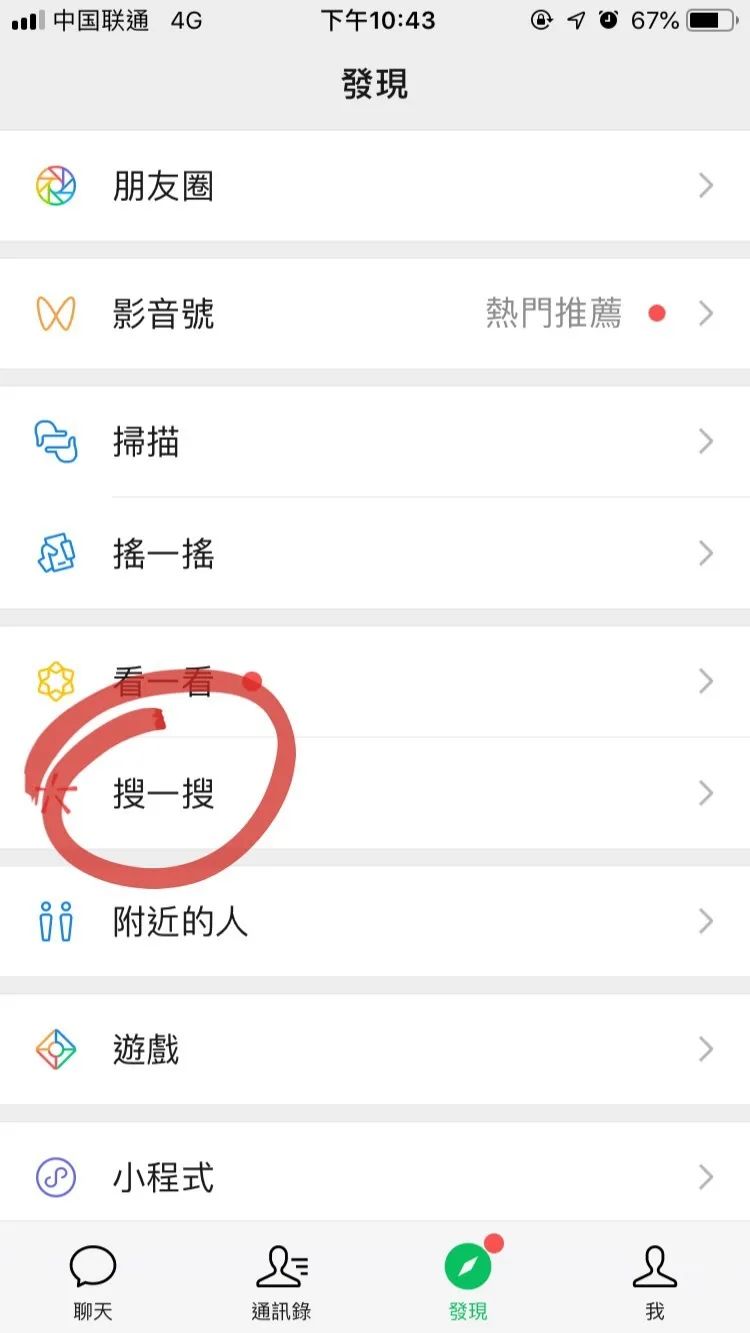Open 附近的人 People Nearby
This screenshot has width=750, height=1333.
coord(375,922)
